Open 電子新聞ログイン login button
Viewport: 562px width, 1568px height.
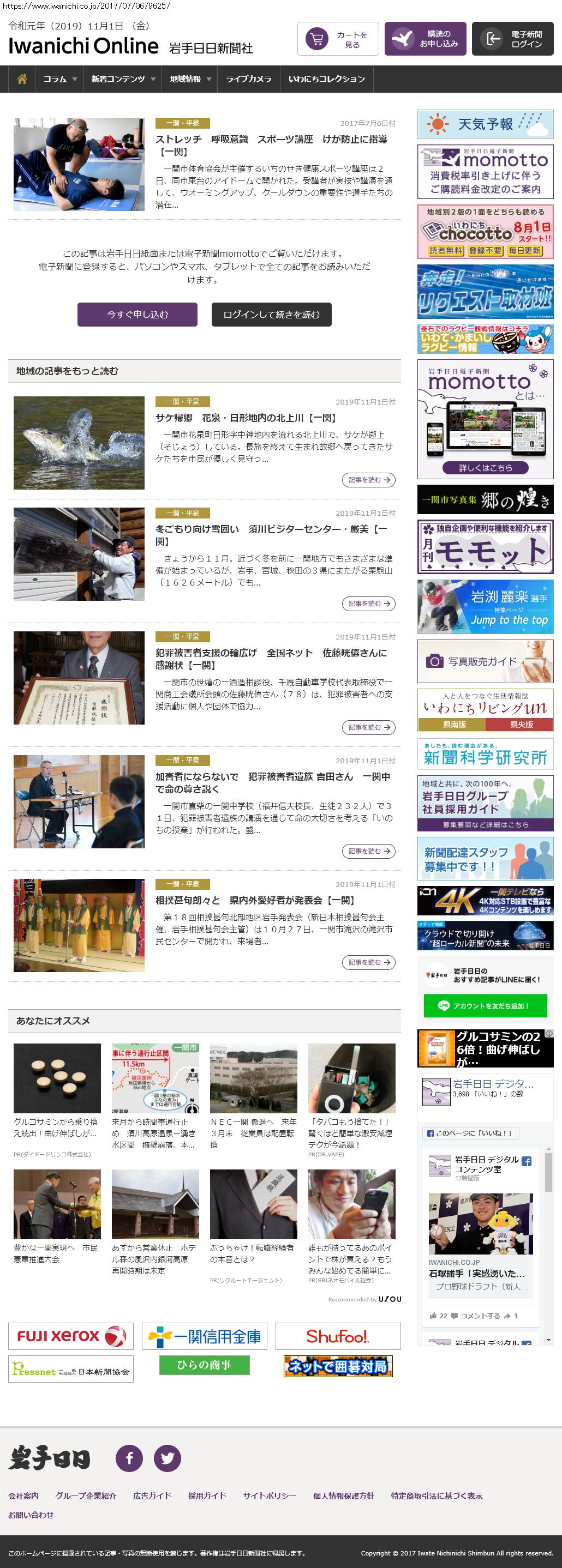[512, 39]
